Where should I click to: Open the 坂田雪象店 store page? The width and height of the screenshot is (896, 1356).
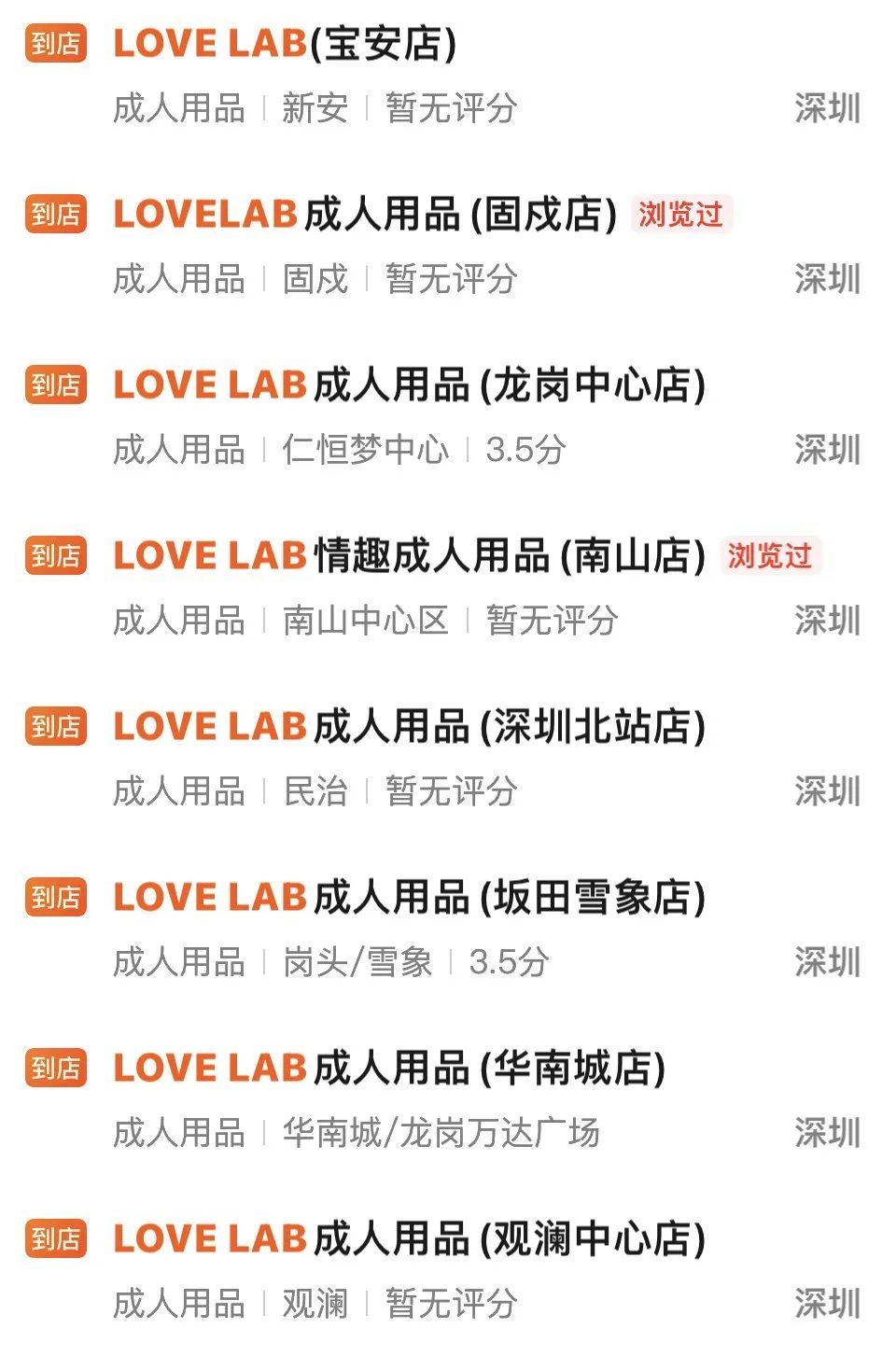coord(409,898)
